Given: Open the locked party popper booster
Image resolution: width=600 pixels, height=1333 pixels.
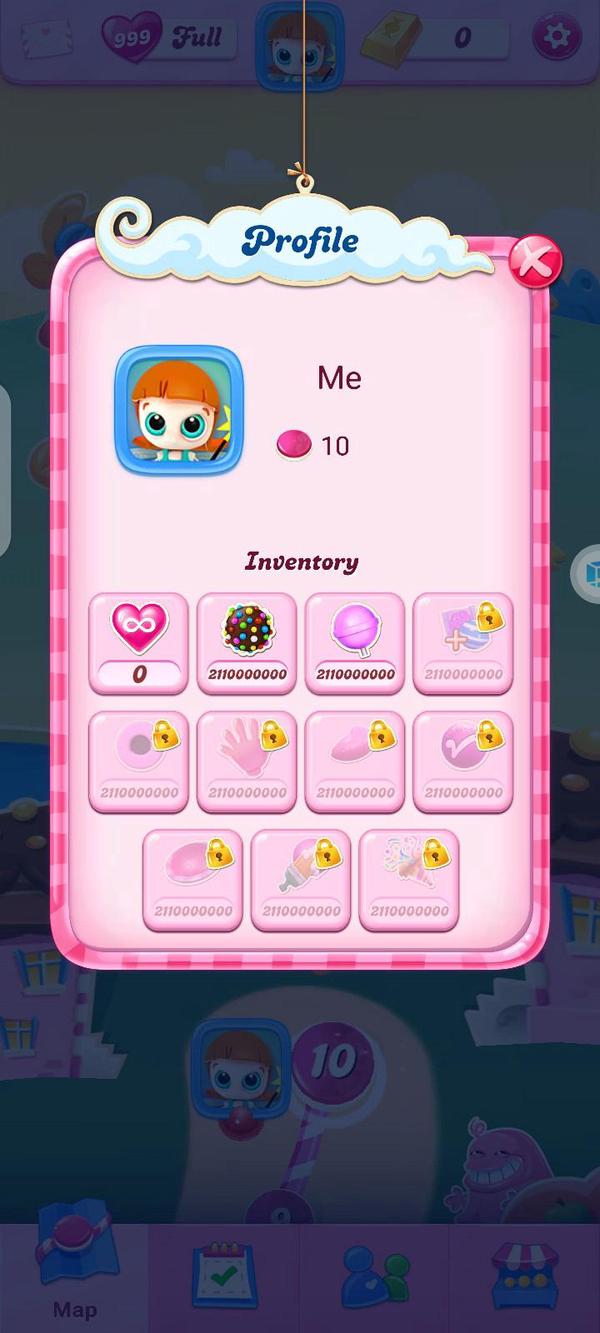Looking at the screenshot, I should [409, 879].
